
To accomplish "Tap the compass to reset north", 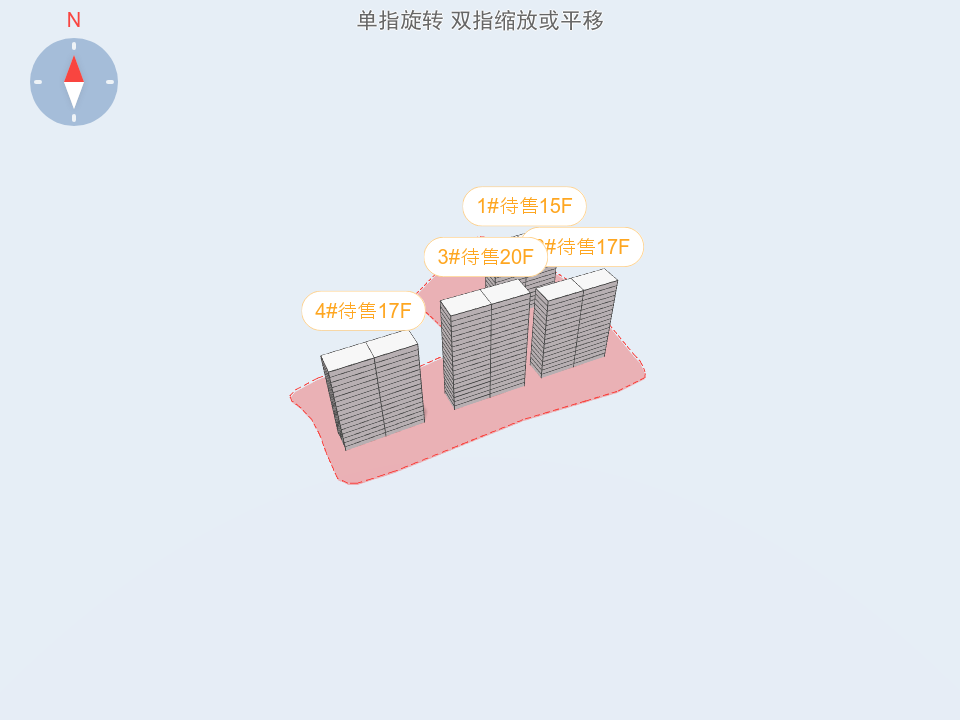I will coord(74,82).
